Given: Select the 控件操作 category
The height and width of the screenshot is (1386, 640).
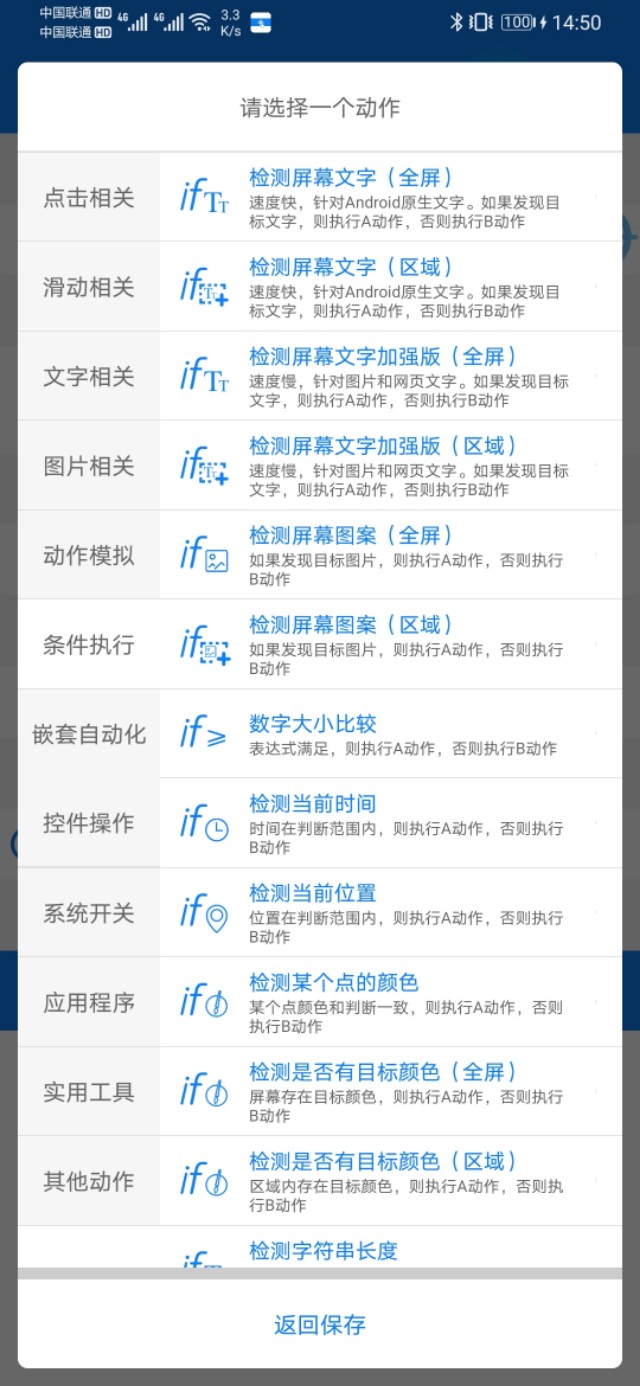Looking at the screenshot, I should (88, 824).
